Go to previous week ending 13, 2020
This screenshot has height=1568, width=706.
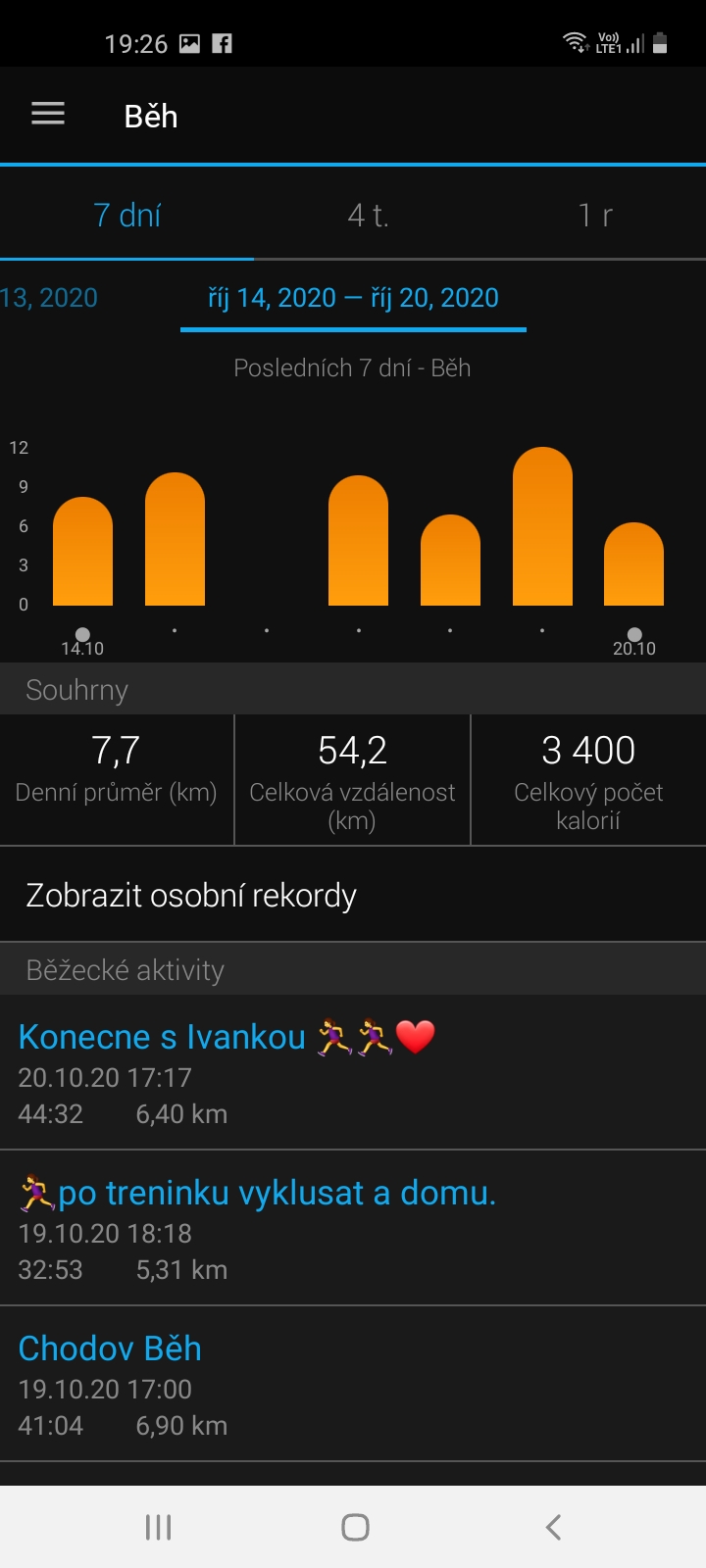coord(49,298)
